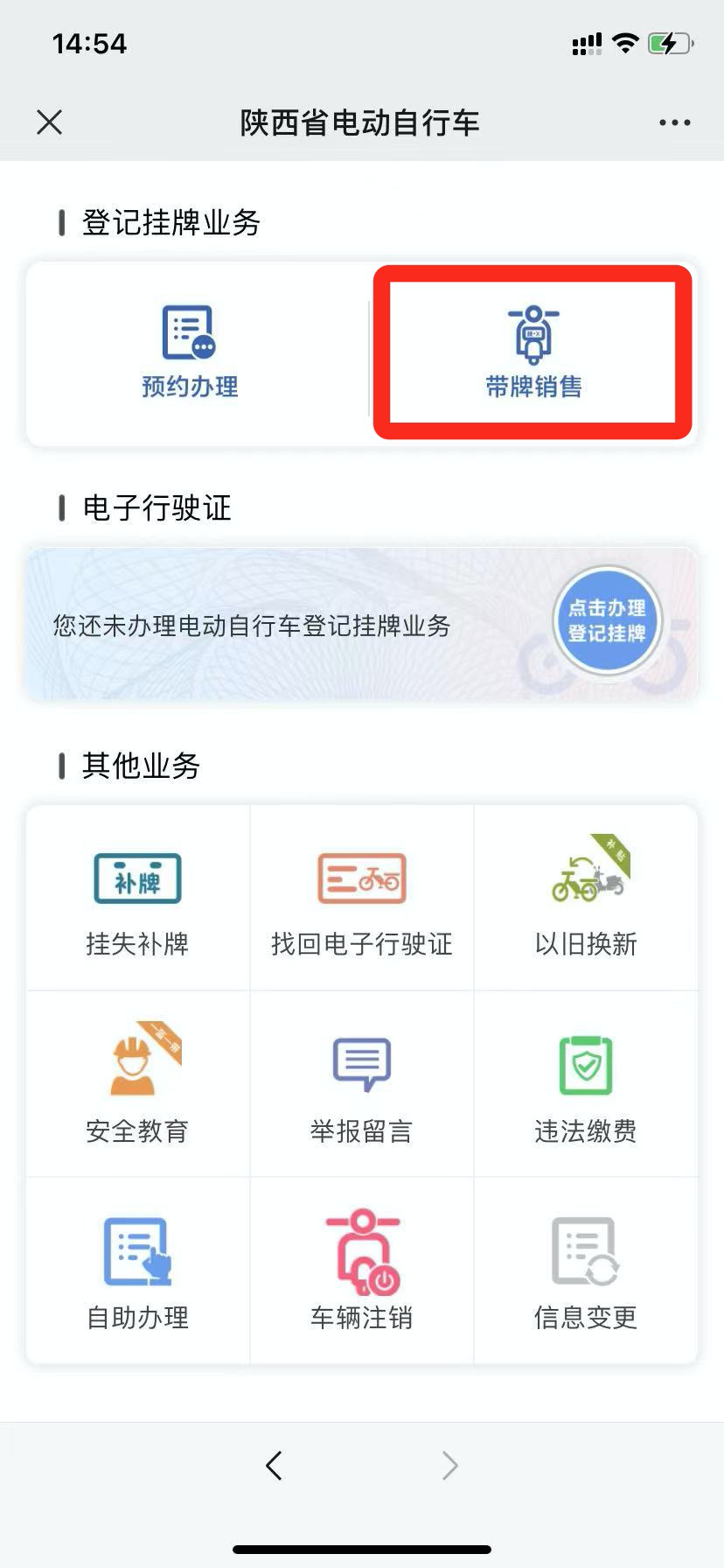Open 违法缴费 payment

point(586,1087)
